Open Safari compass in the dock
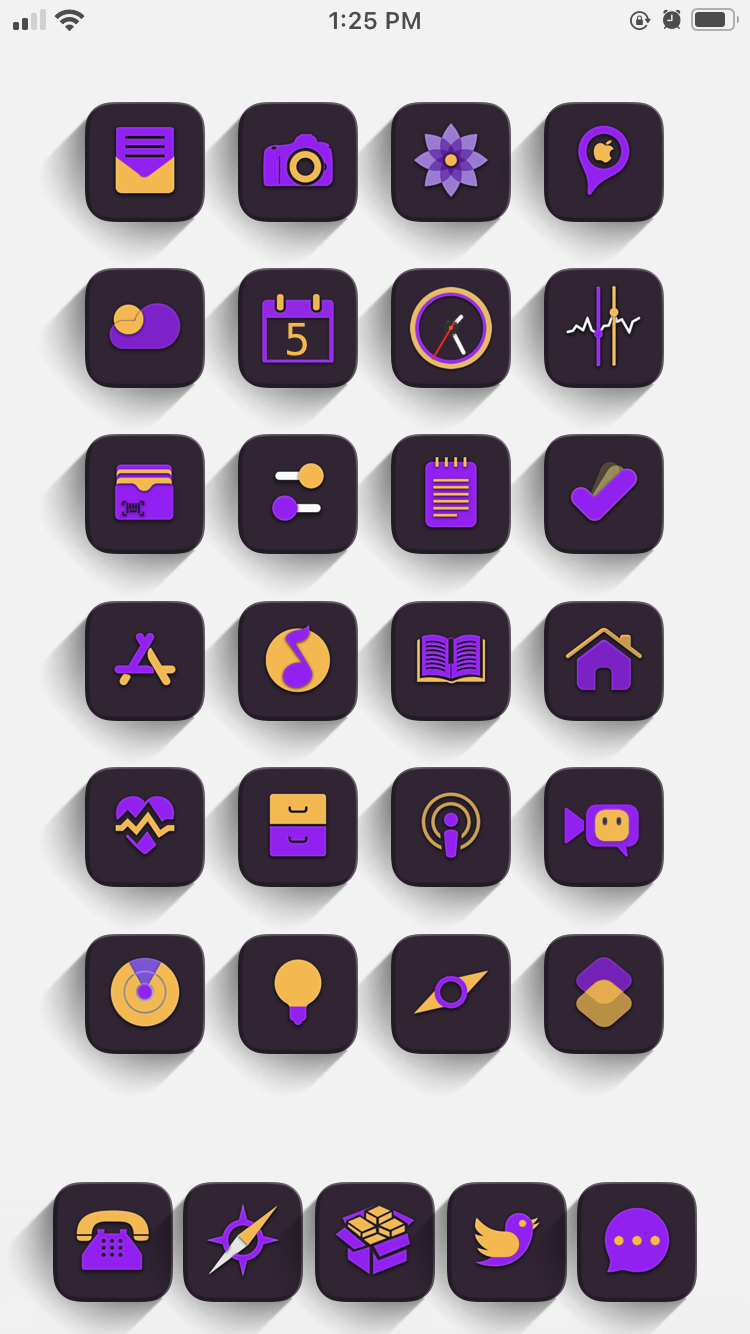 coord(243,1241)
